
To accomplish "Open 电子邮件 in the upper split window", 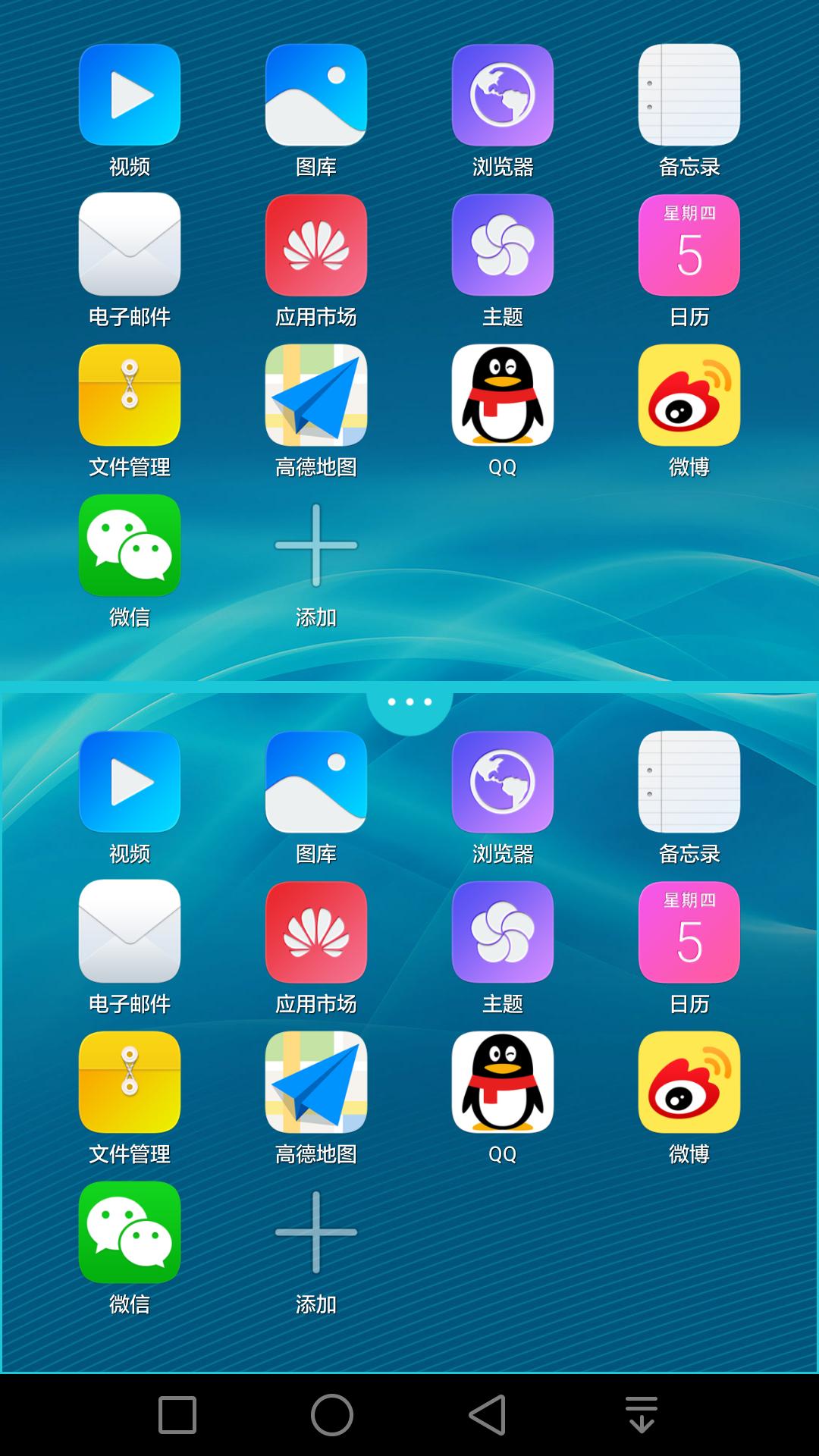I will (130, 244).
